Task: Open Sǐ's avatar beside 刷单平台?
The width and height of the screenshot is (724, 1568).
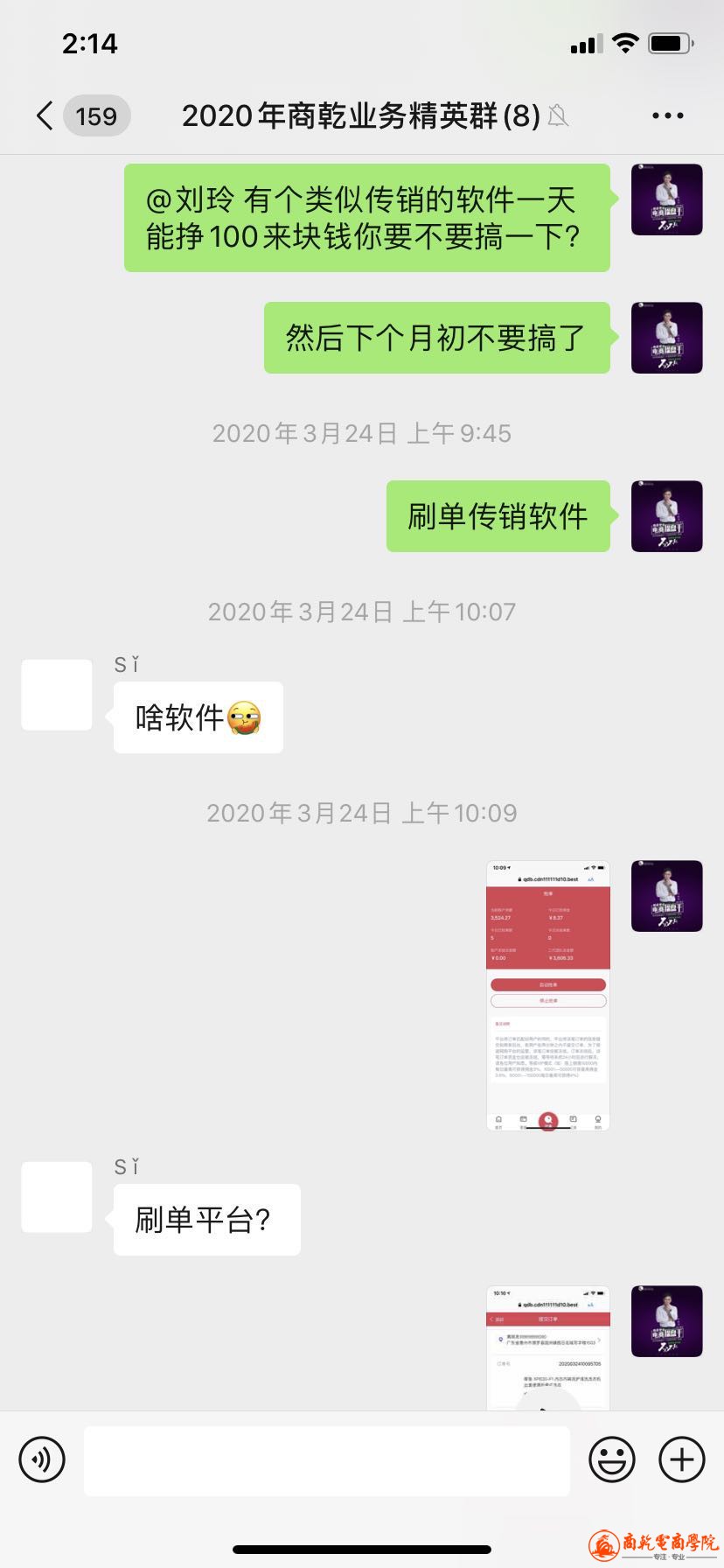Action: tap(57, 1198)
